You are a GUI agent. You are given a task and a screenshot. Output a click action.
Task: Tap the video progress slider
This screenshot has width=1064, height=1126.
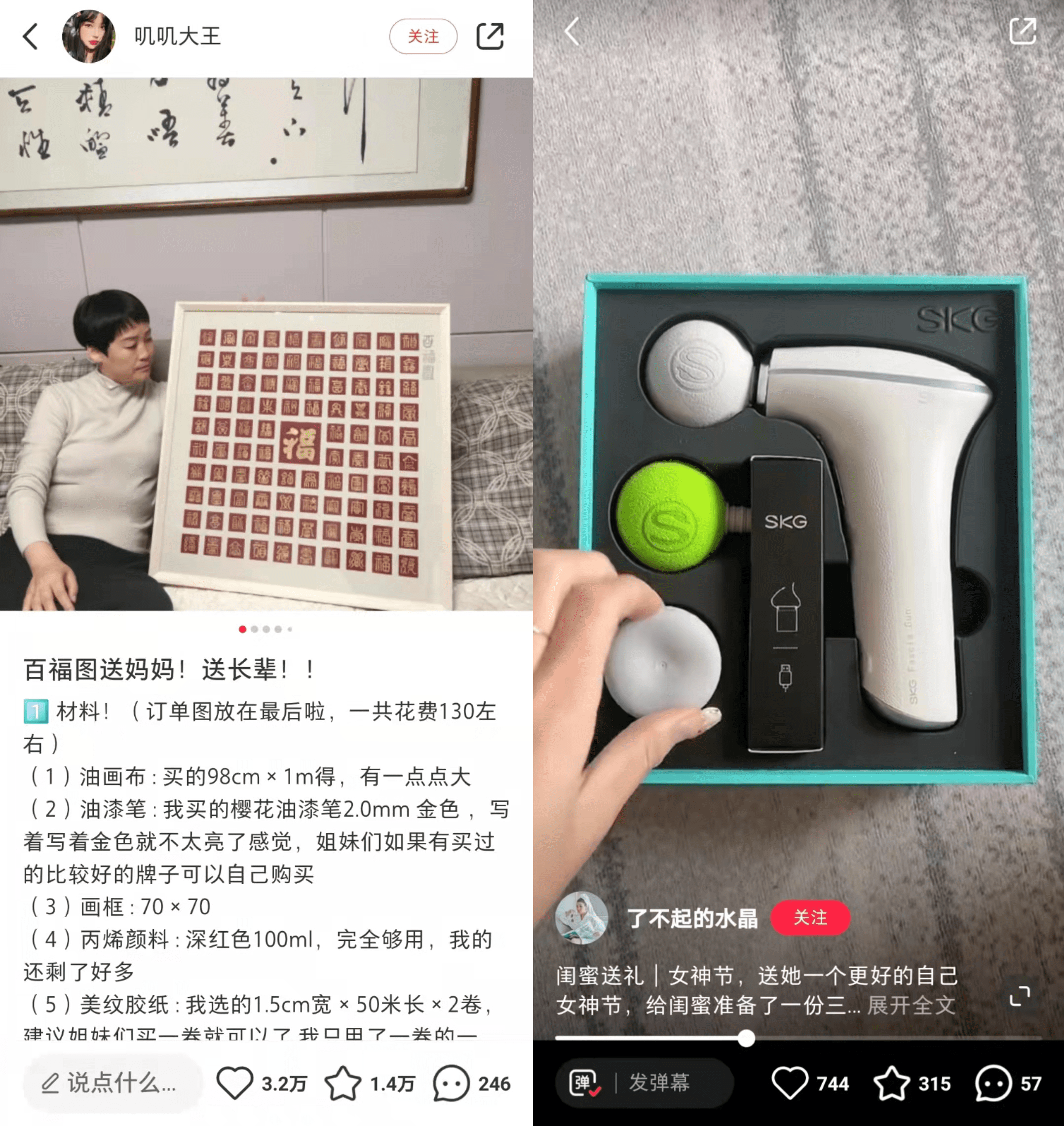tap(746, 1038)
